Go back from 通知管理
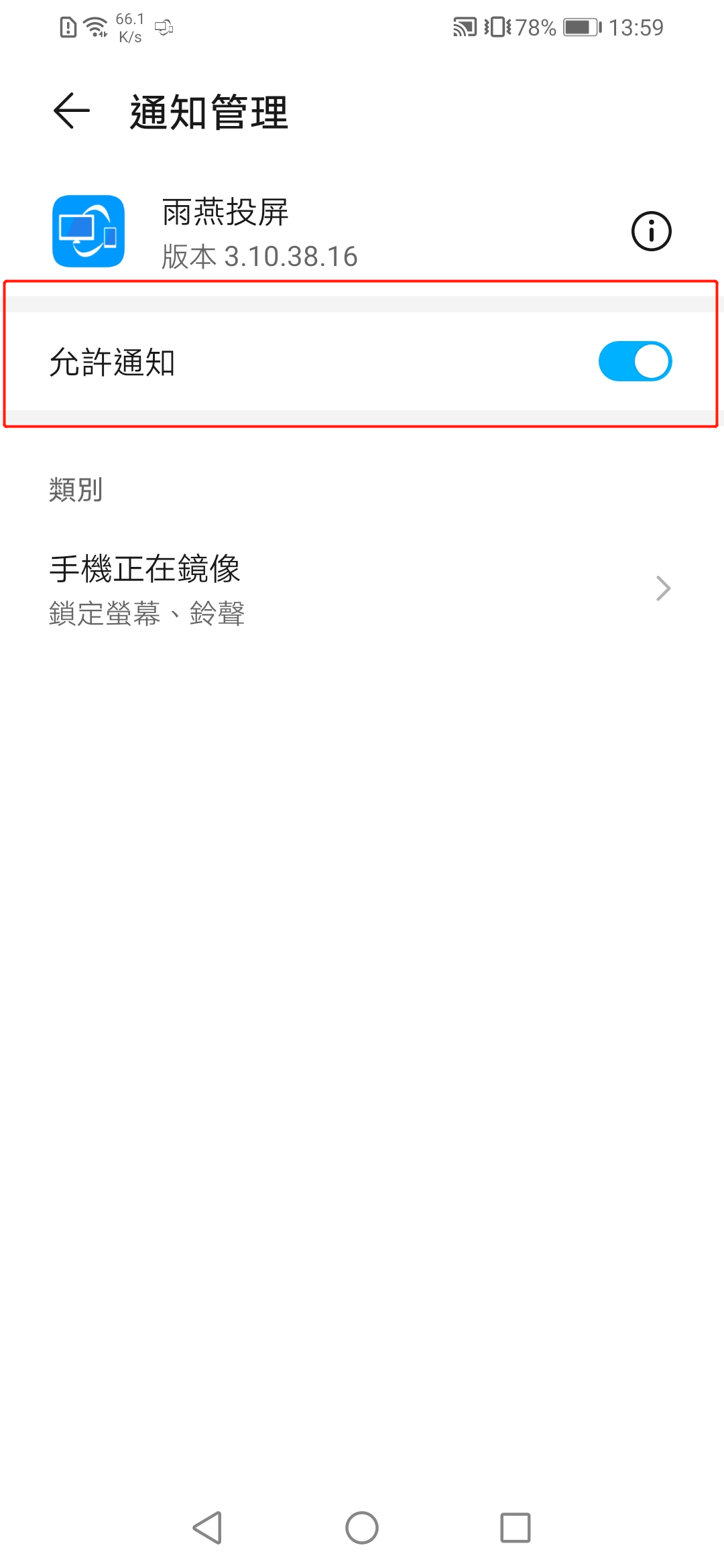The image size is (724, 1568). pyautogui.click(x=72, y=111)
